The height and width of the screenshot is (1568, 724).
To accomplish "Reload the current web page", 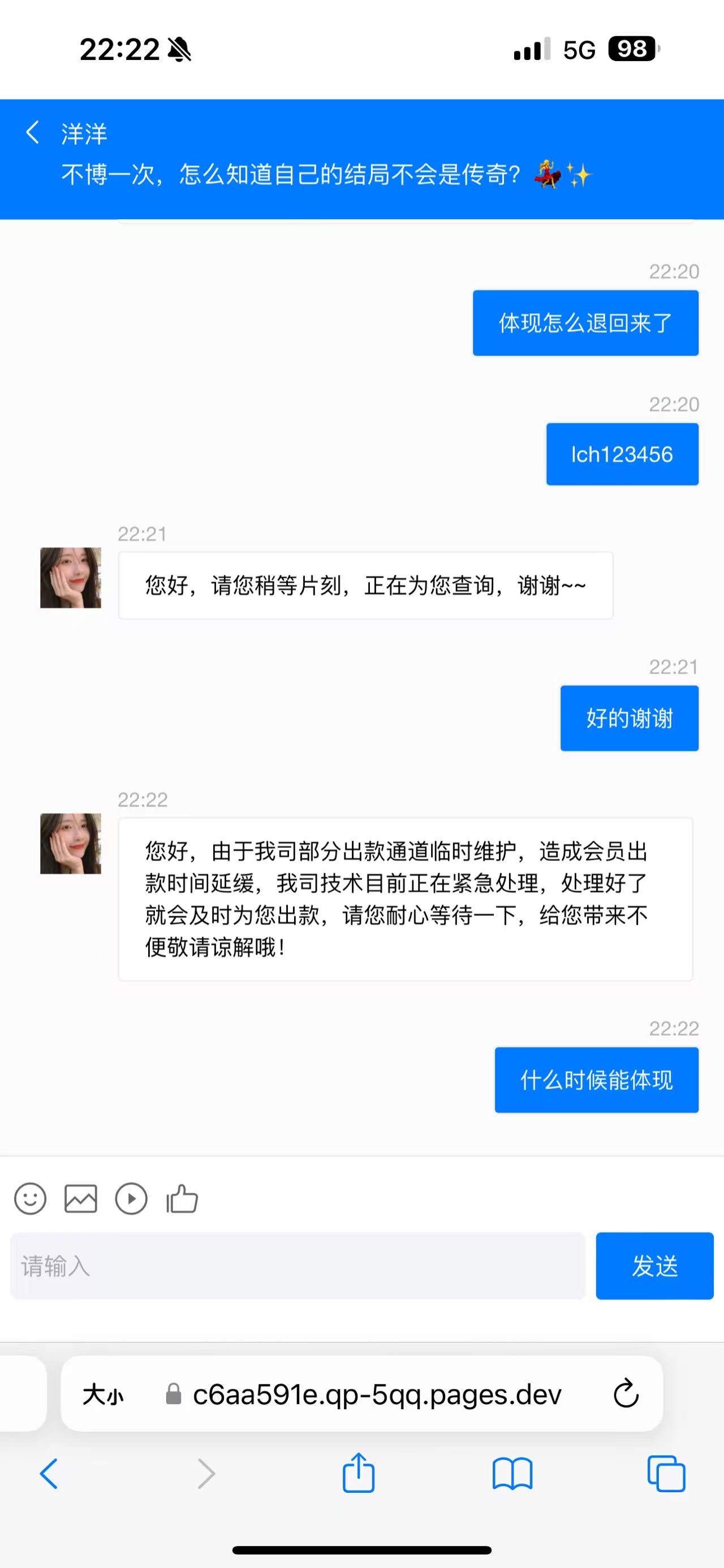I will [x=626, y=1394].
